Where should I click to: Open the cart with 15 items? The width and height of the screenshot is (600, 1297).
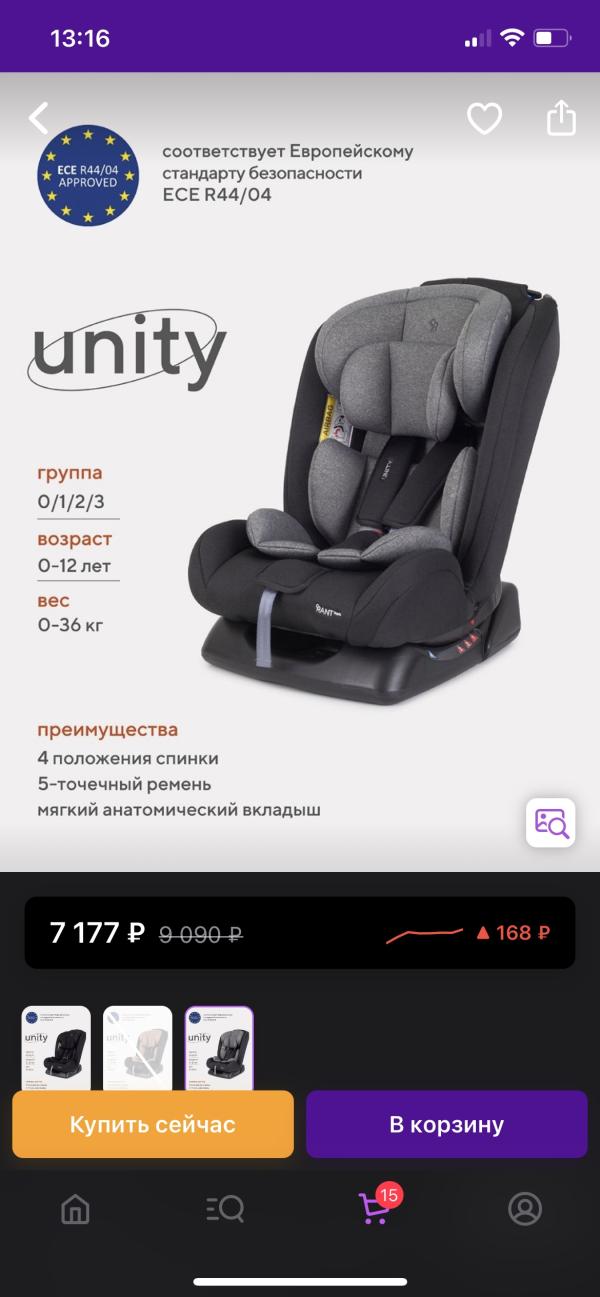375,1208
